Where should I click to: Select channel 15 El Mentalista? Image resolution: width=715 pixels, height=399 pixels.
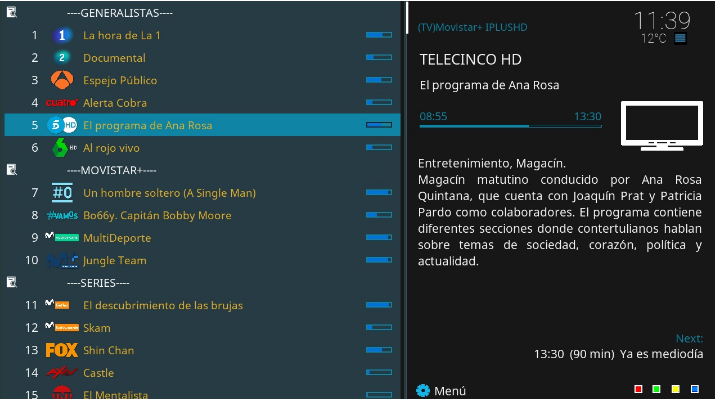[x=202, y=392]
